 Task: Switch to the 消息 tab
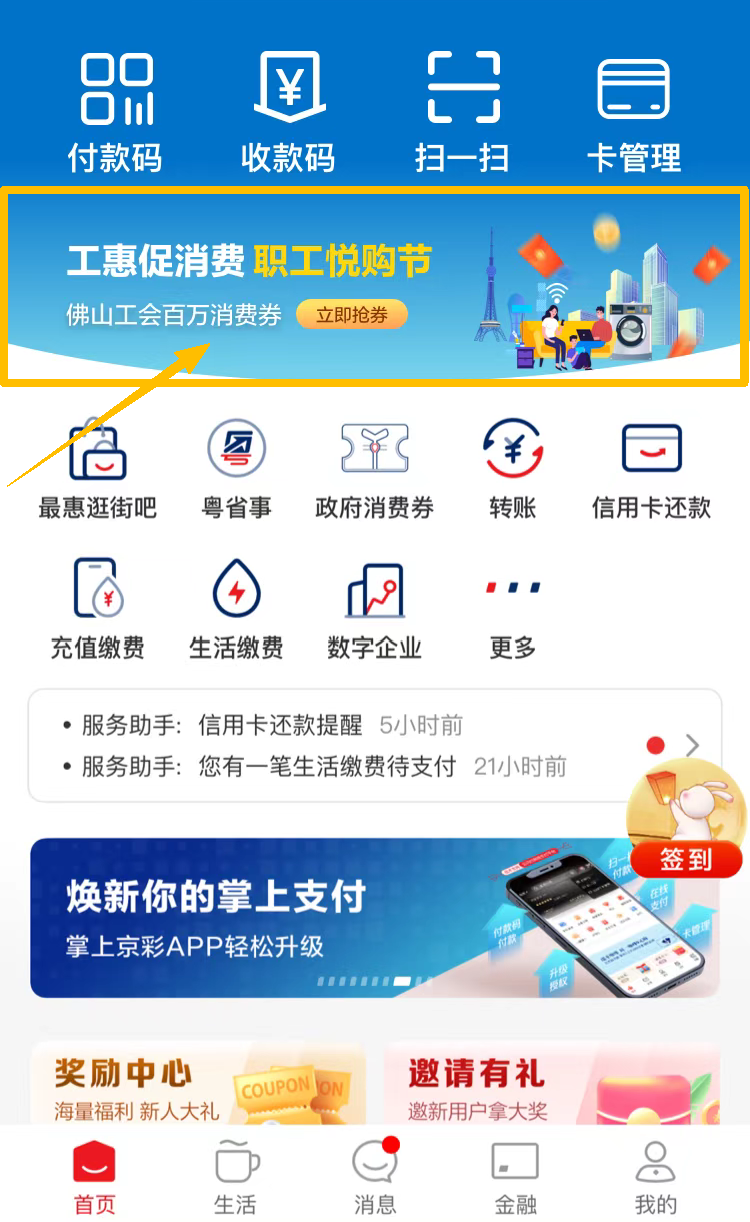click(375, 1178)
